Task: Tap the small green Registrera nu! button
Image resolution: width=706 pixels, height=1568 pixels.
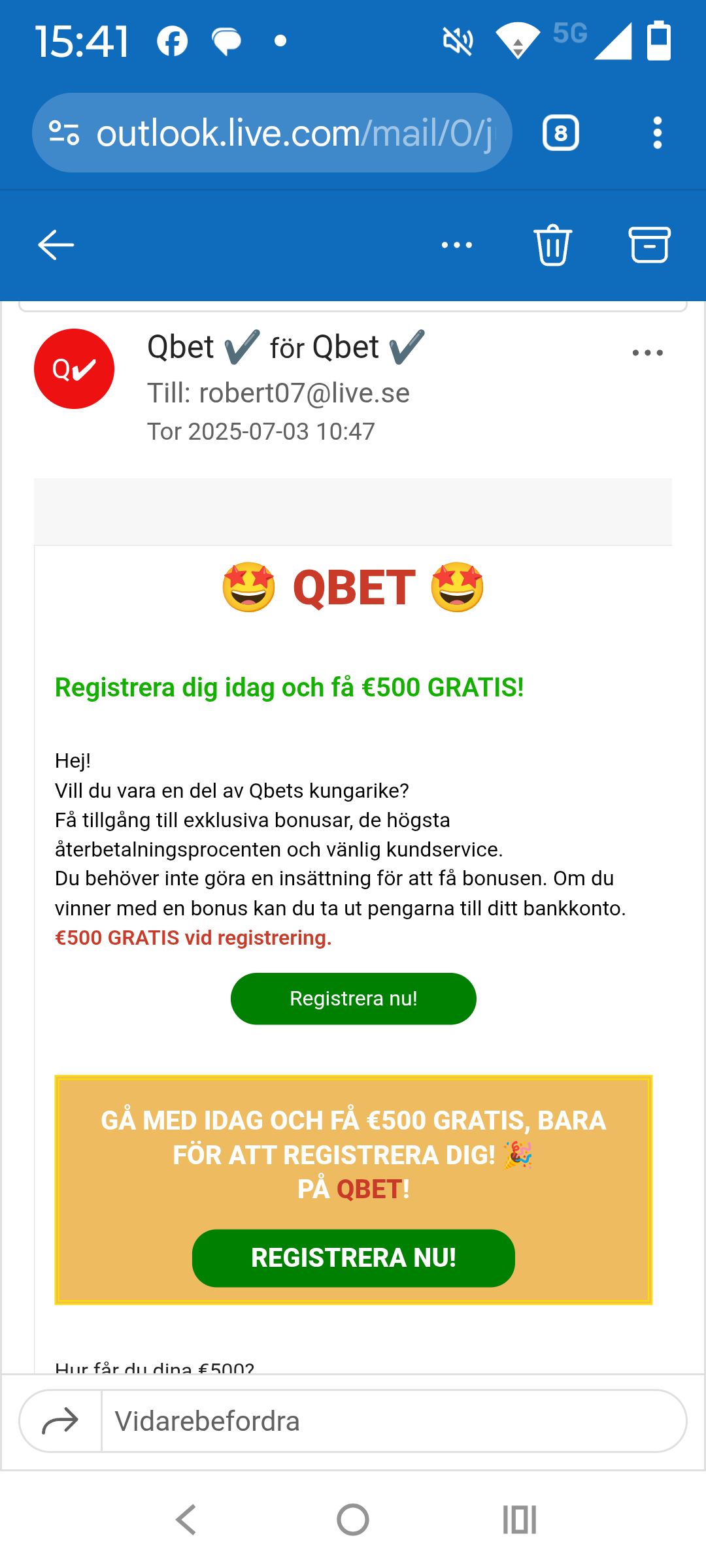Action: pos(353,998)
